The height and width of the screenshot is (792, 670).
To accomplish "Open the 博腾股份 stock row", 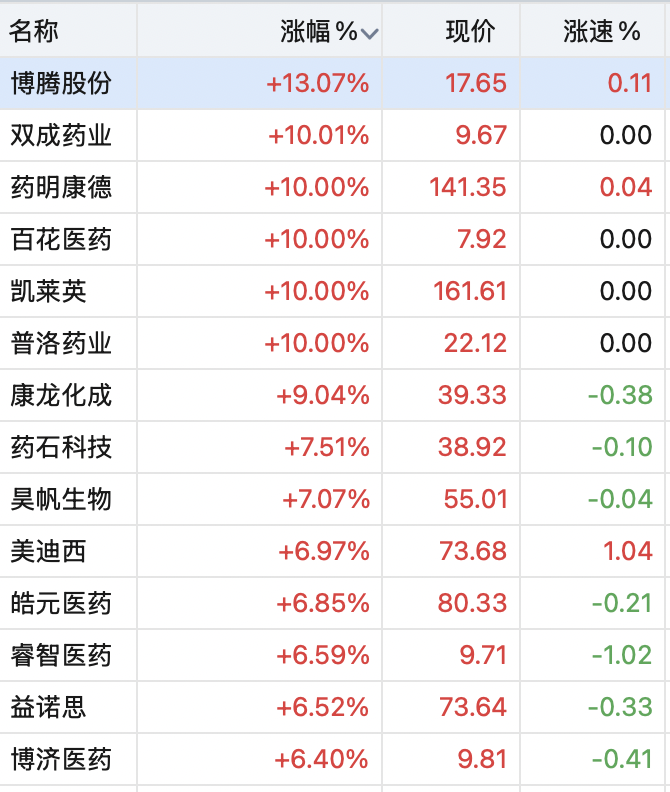I will (332, 83).
